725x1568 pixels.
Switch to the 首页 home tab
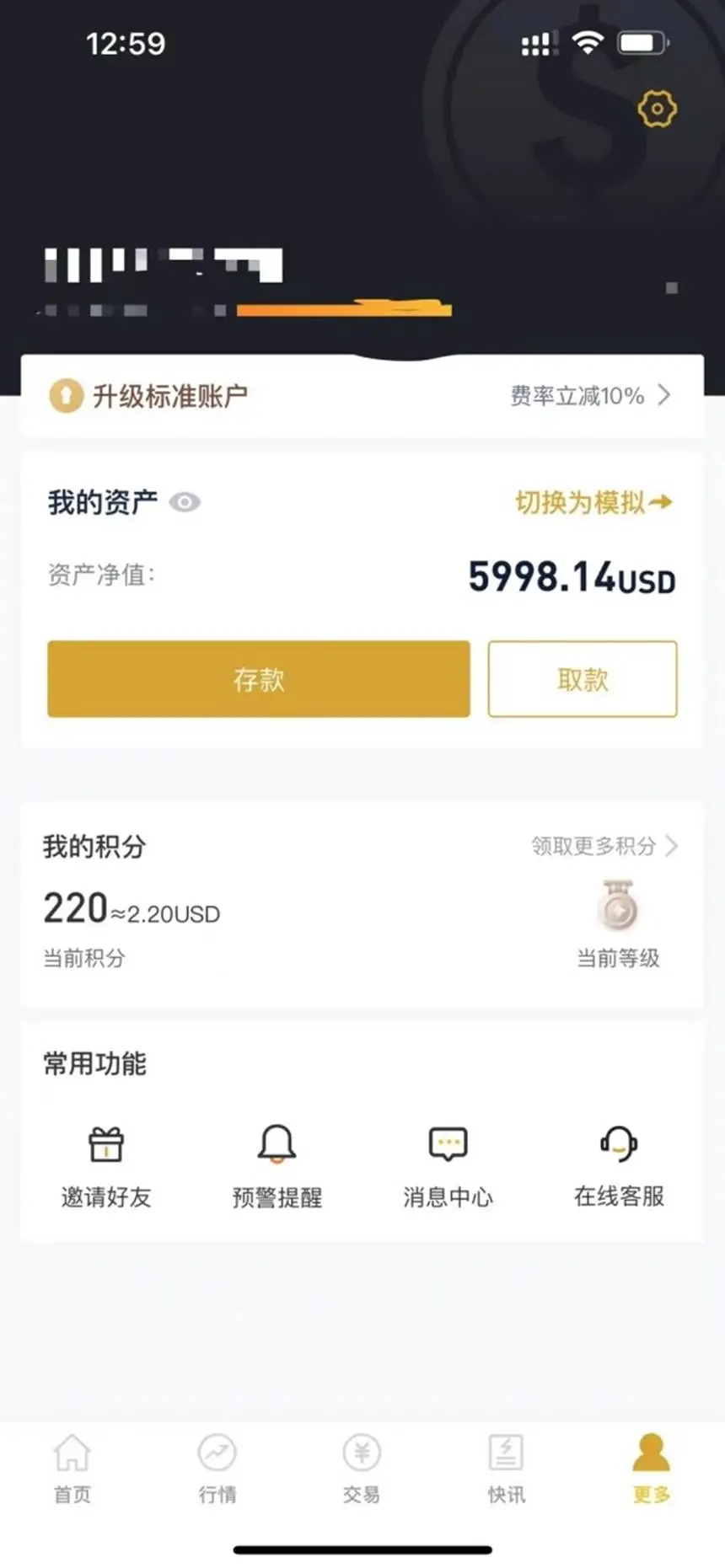(72, 1469)
